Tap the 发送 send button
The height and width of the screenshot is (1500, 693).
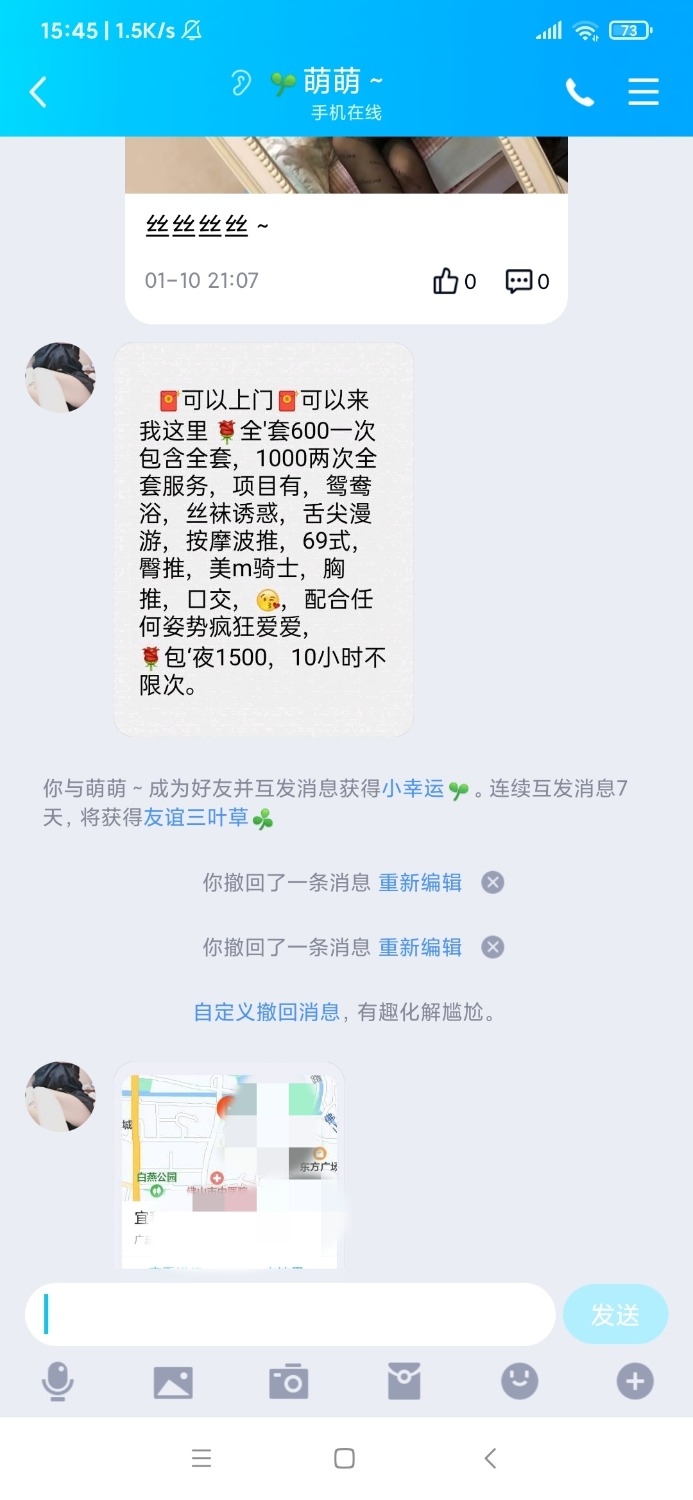(x=614, y=1314)
